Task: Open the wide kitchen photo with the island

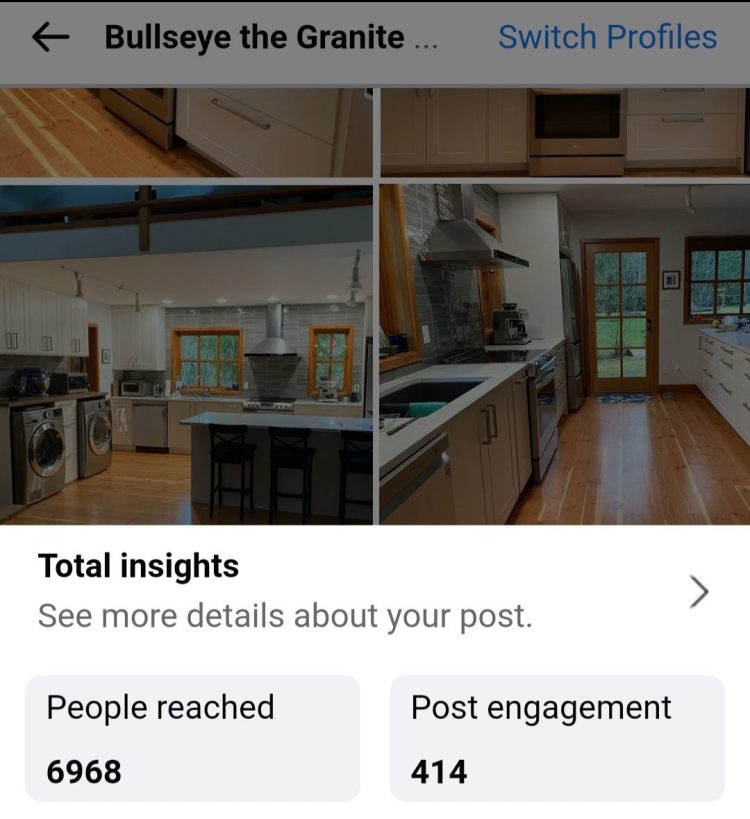Action: 186,354
